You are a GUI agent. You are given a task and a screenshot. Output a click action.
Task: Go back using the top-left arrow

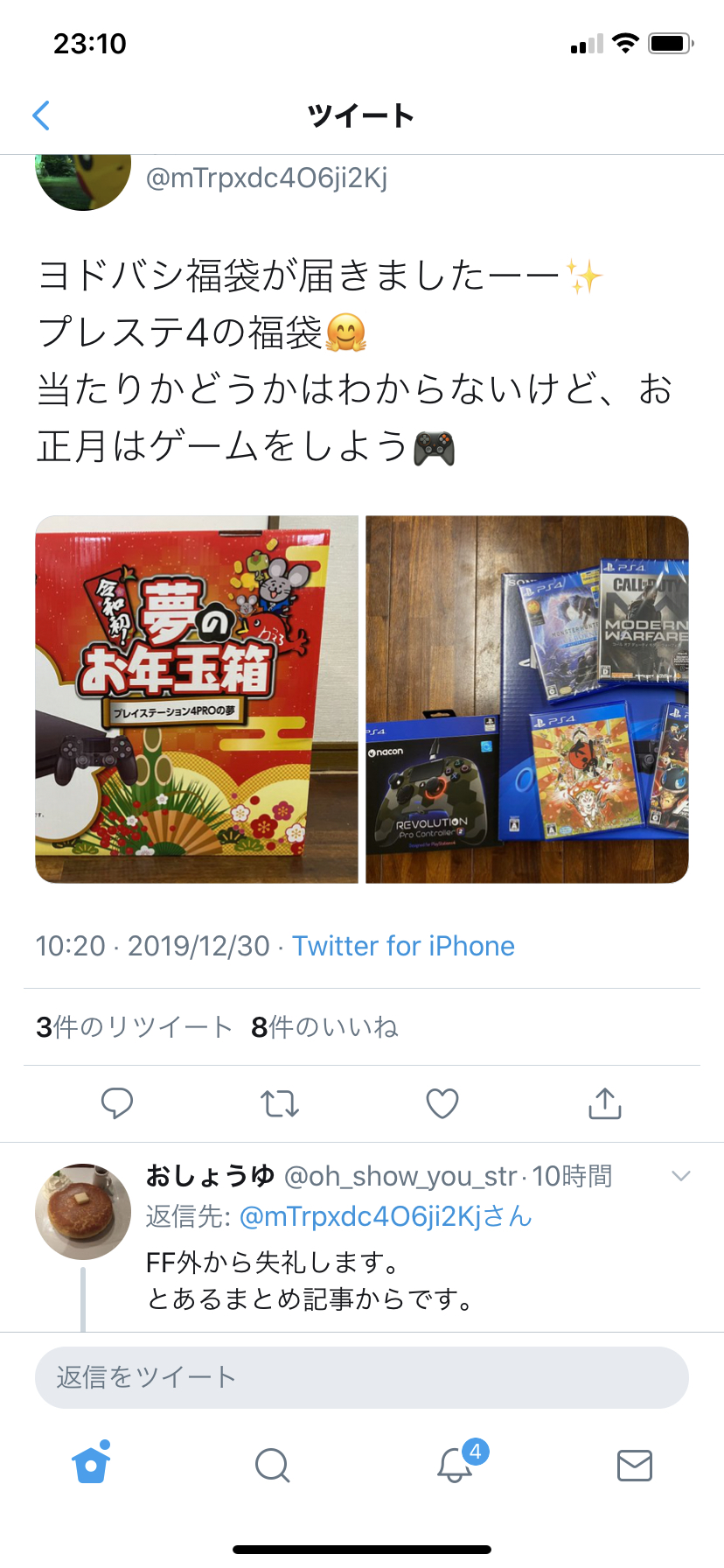[x=41, y=115]
